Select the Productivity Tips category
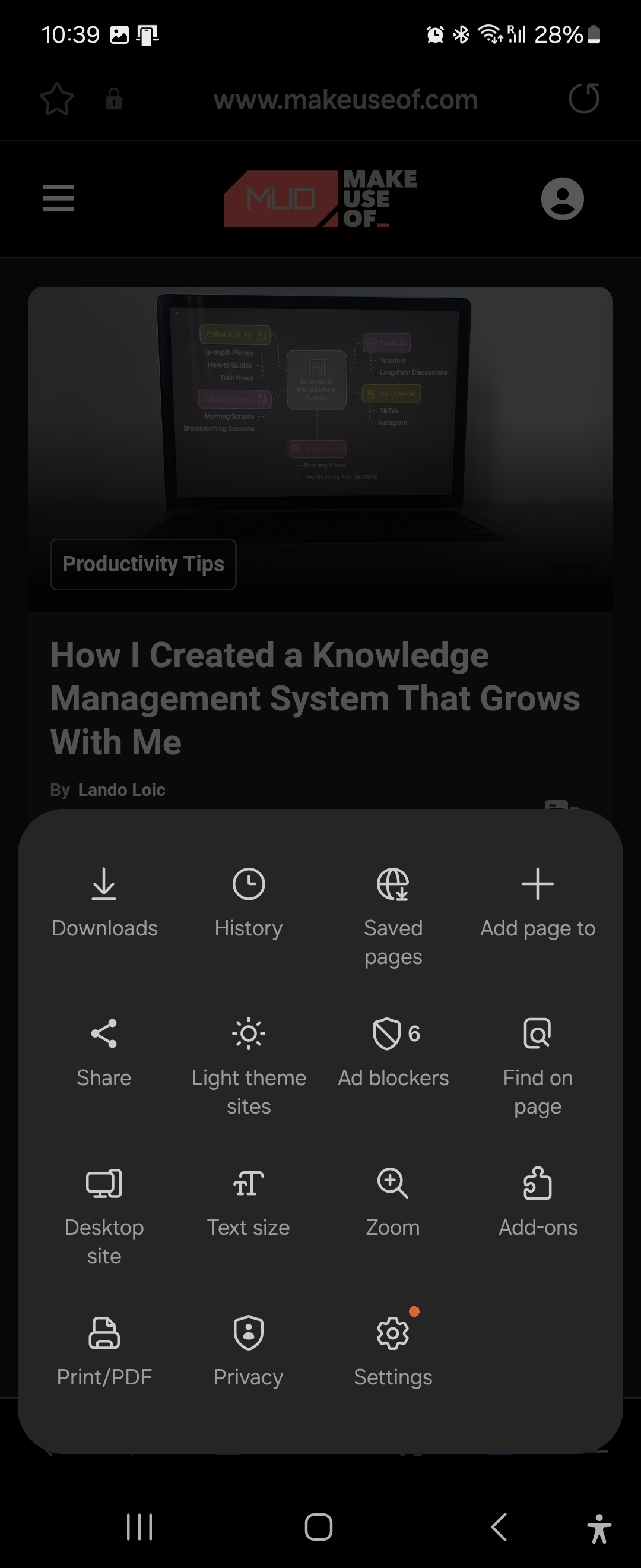The image size is (641, 1568). (143, 564)
